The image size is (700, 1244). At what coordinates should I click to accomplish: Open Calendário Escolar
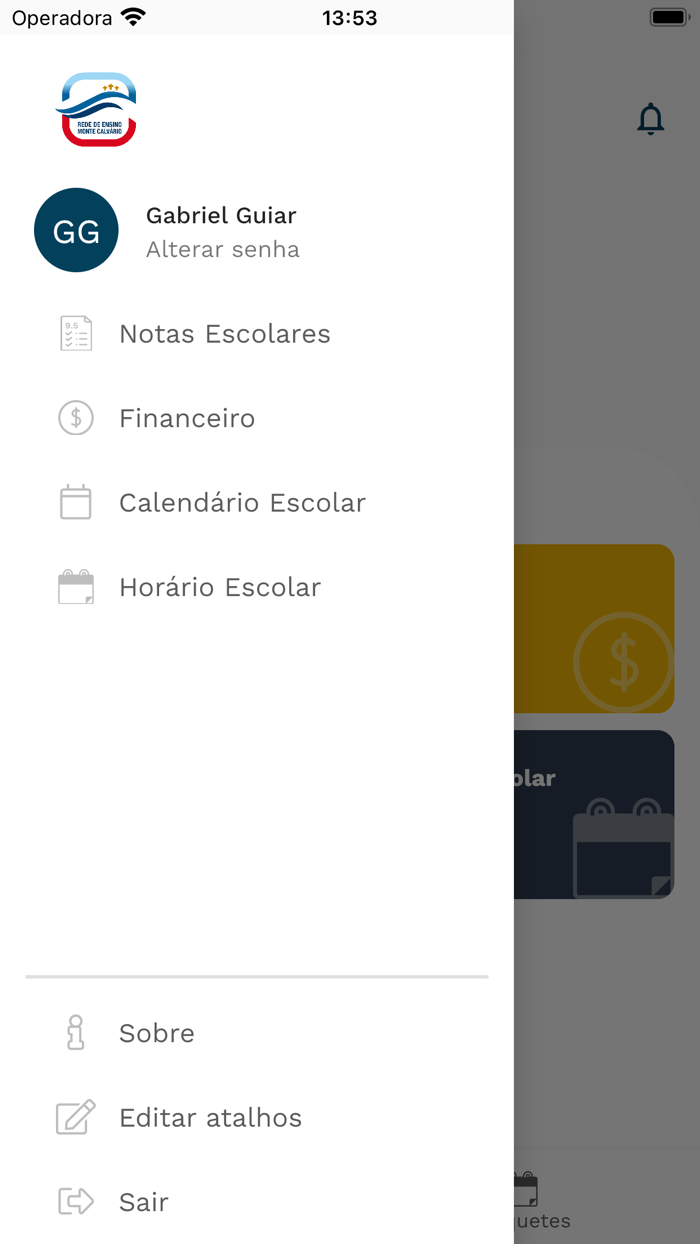(x=242, y=502)
